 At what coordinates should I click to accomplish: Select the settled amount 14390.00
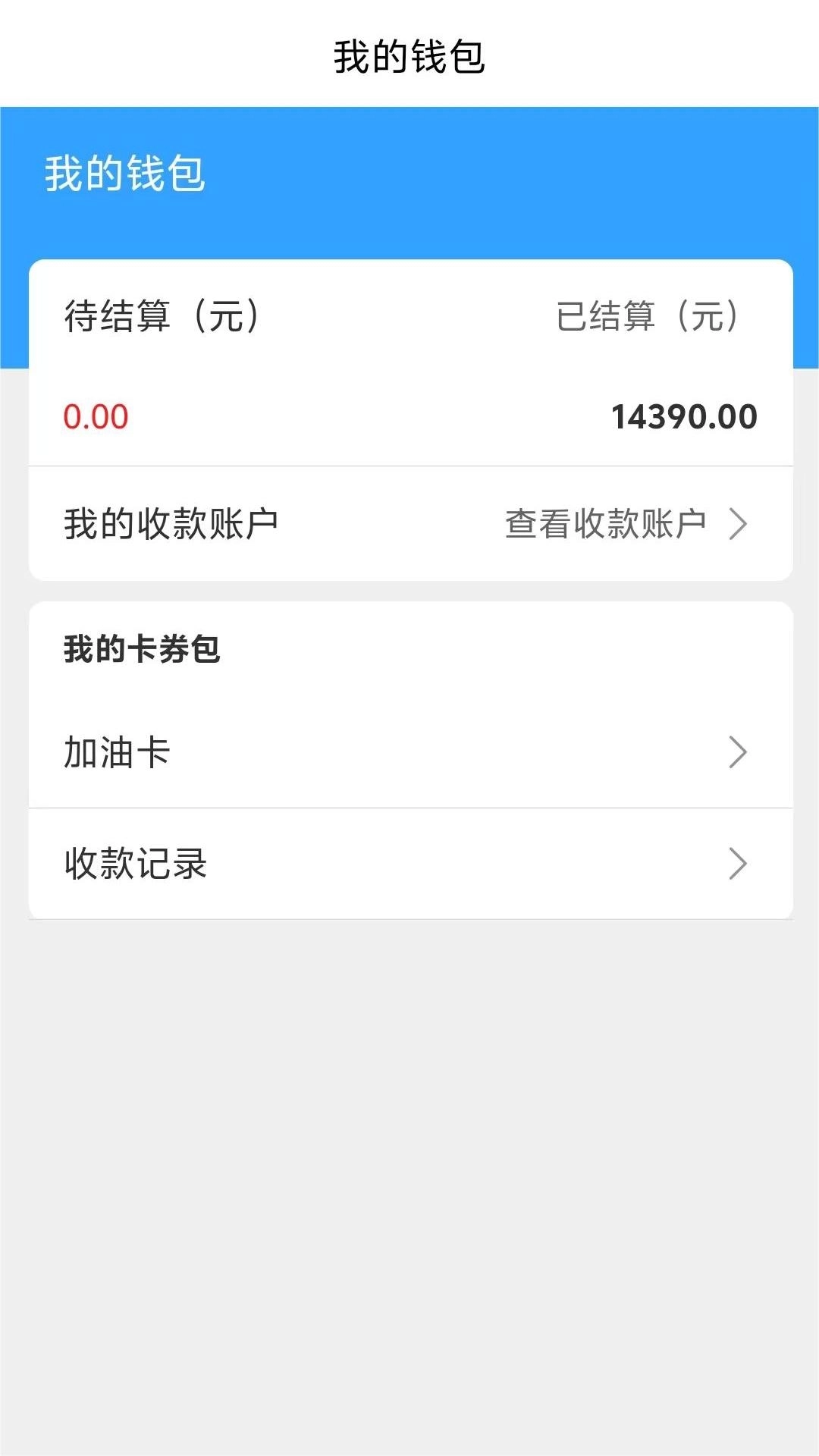point(683,416)
